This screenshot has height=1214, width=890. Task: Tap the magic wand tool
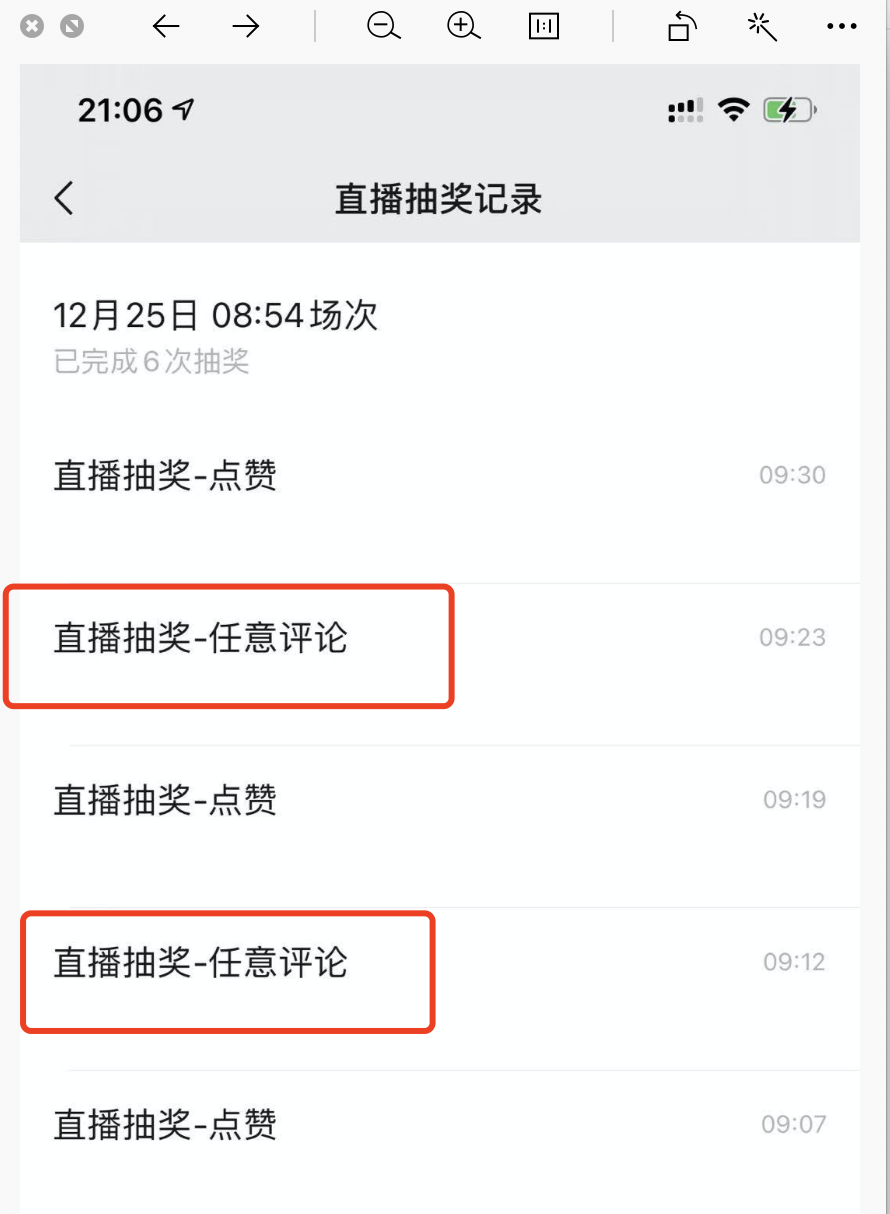point(762,27)
